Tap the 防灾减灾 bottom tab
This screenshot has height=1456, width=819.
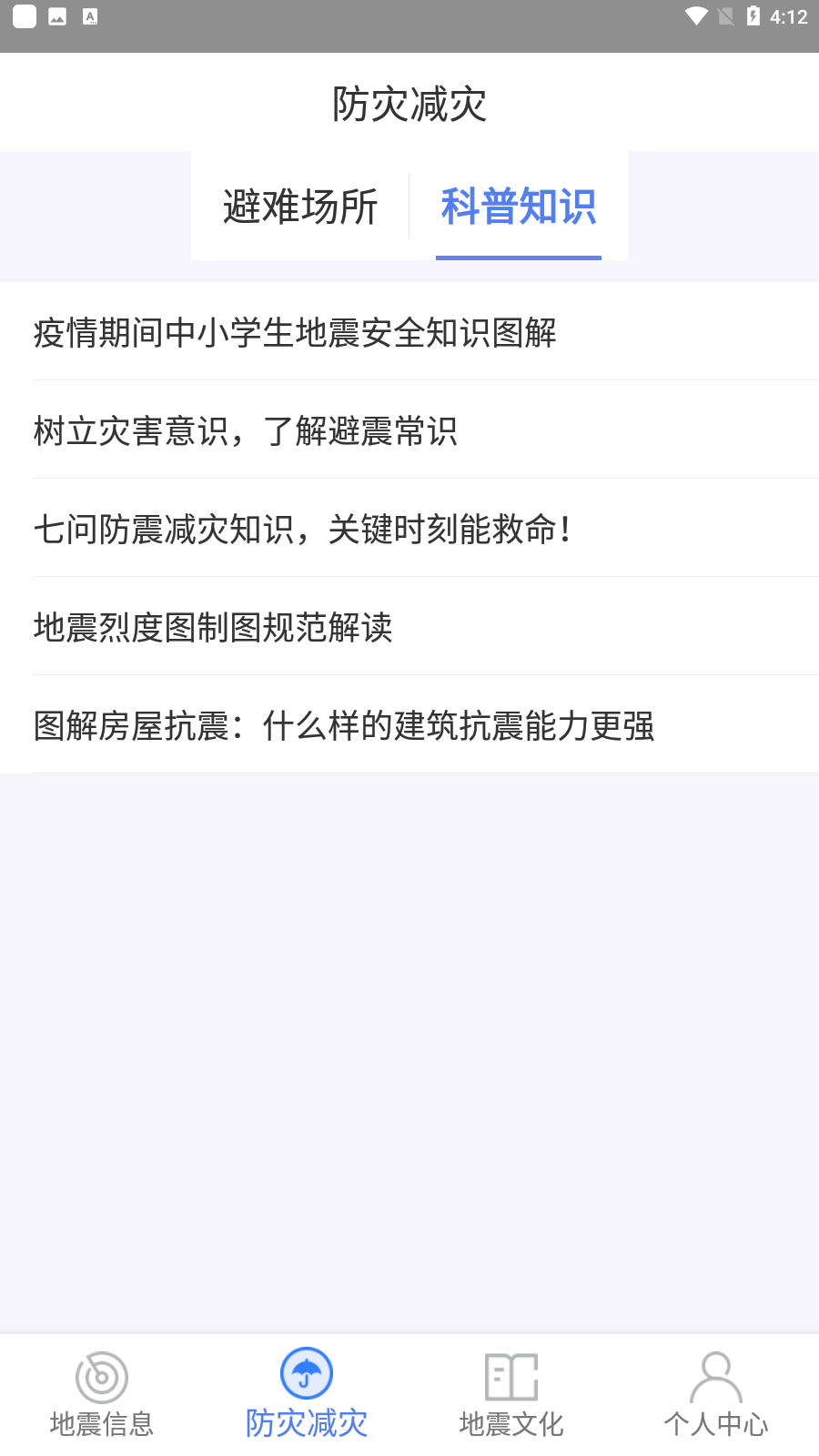[307, 1395]
